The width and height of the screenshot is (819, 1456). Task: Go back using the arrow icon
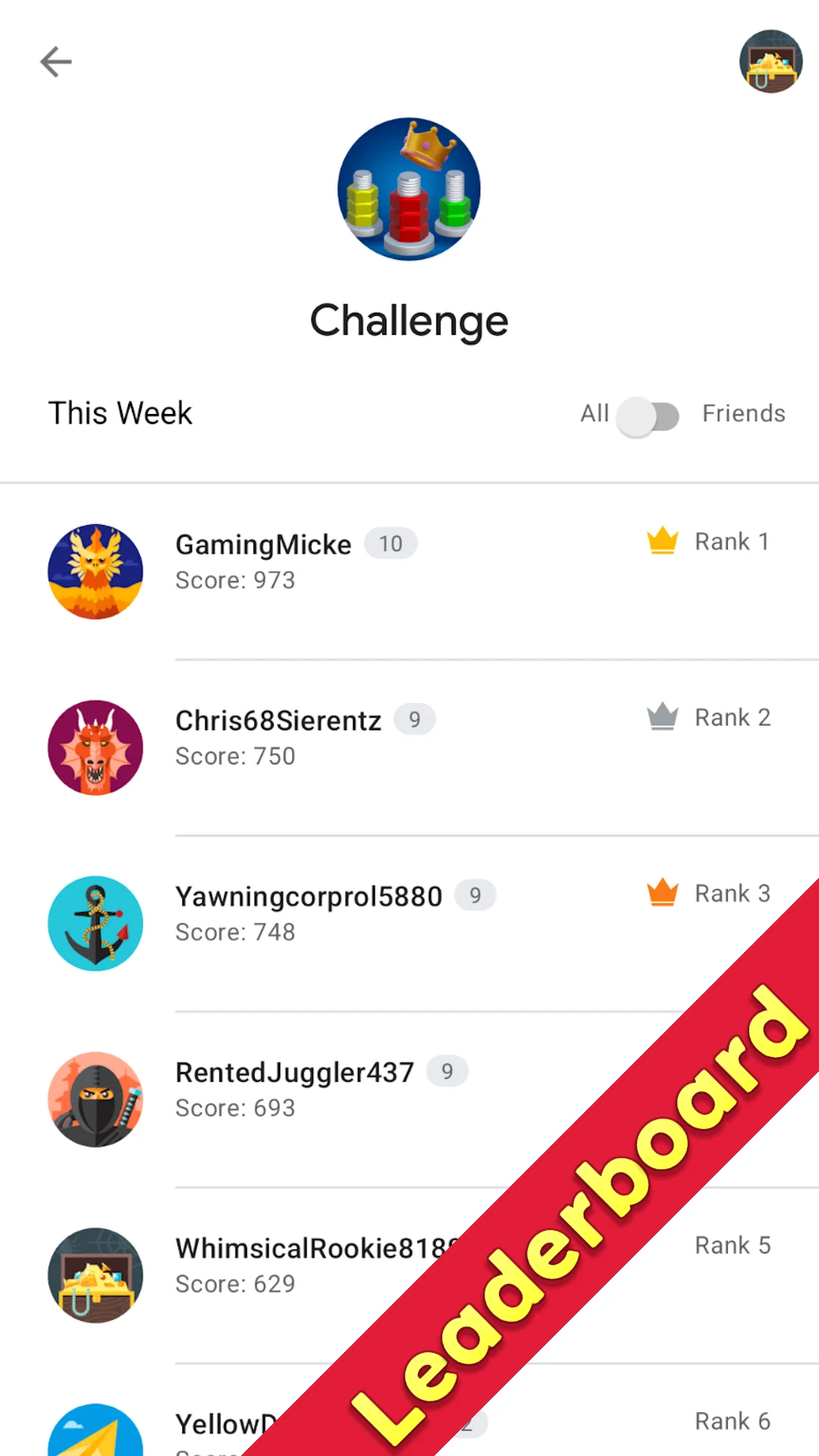click(x=55, y=62)
